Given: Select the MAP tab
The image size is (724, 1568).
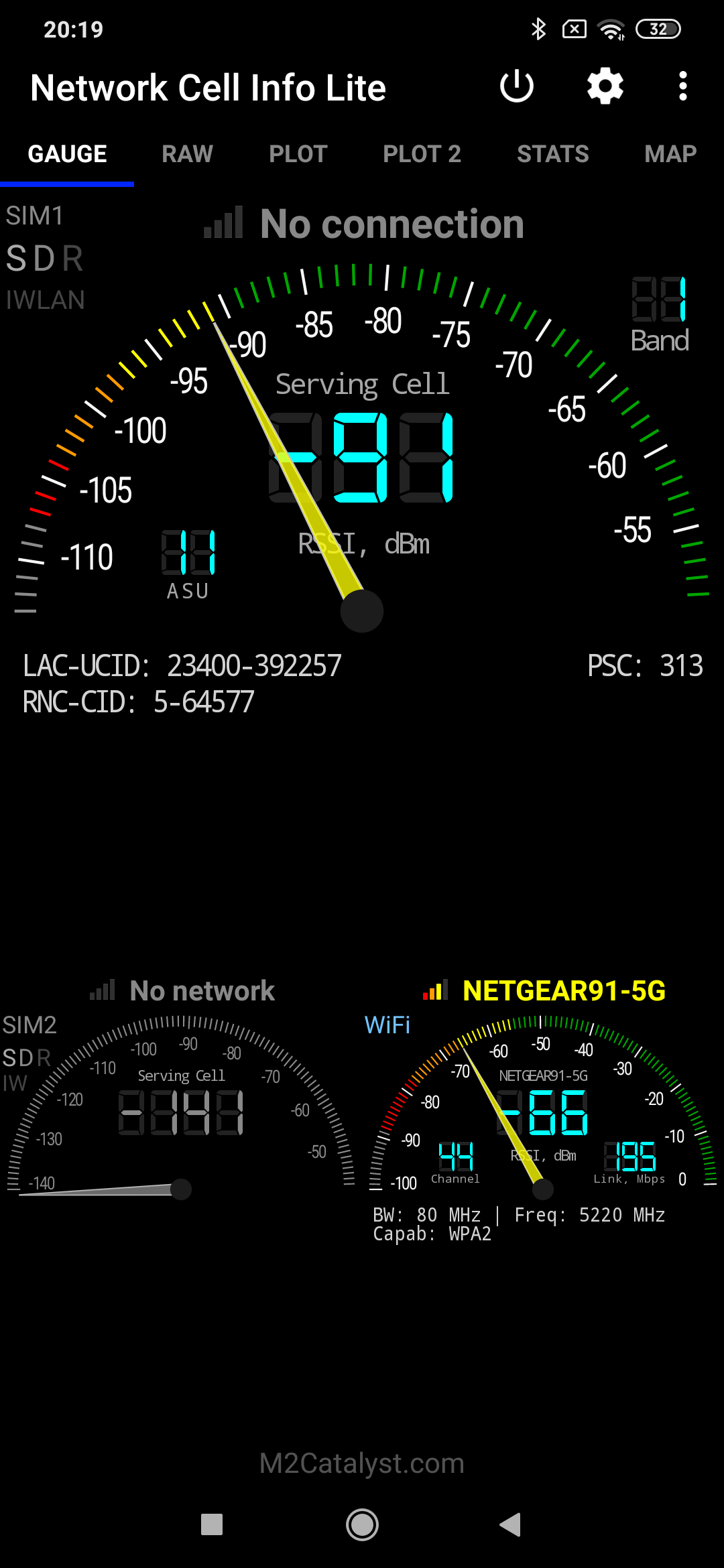Looking at the screenshot, I should [x=670, y=154].
